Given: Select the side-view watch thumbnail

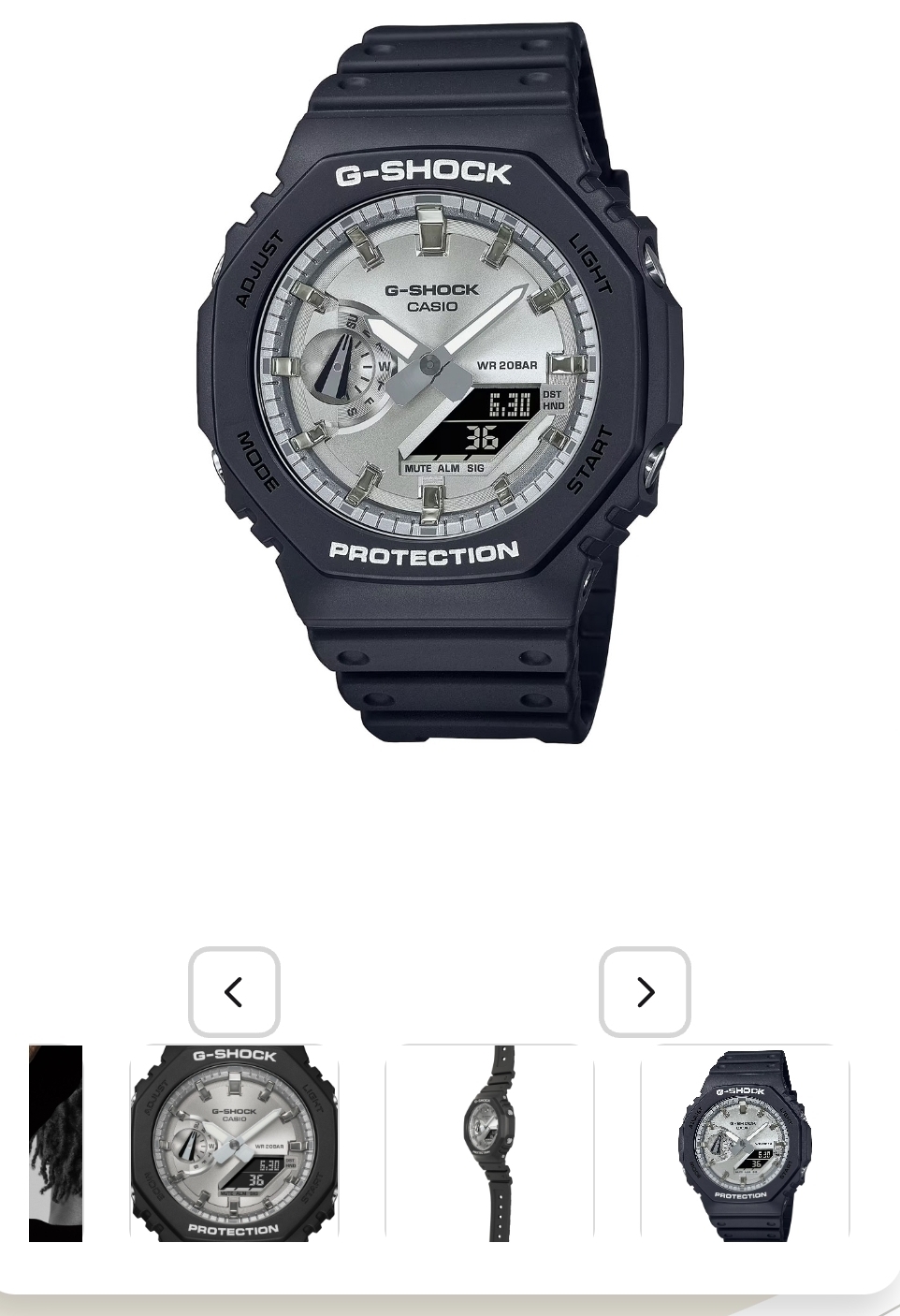Looking at the screenshot, I should pos(489,1143).
